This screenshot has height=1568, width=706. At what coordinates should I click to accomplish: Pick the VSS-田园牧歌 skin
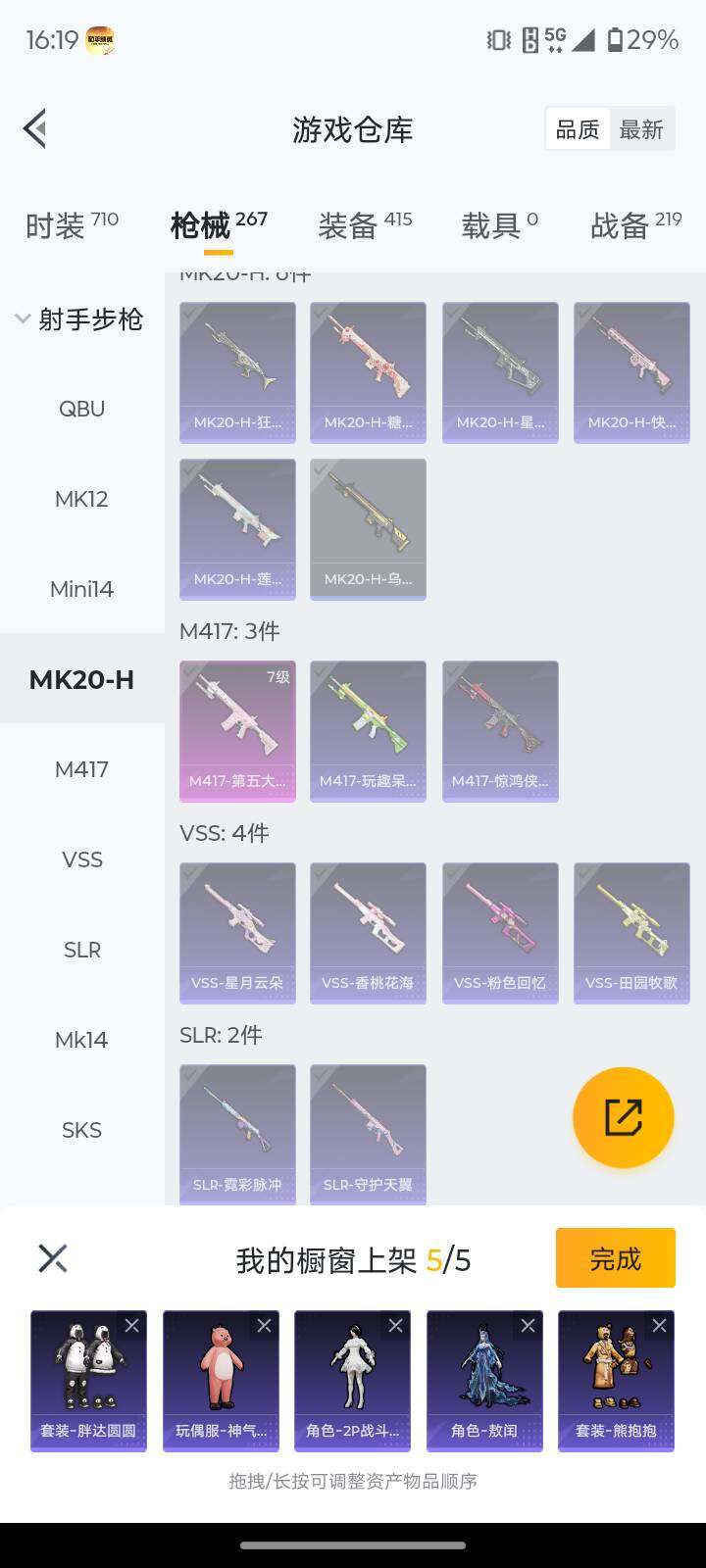[x=631, y=932]
